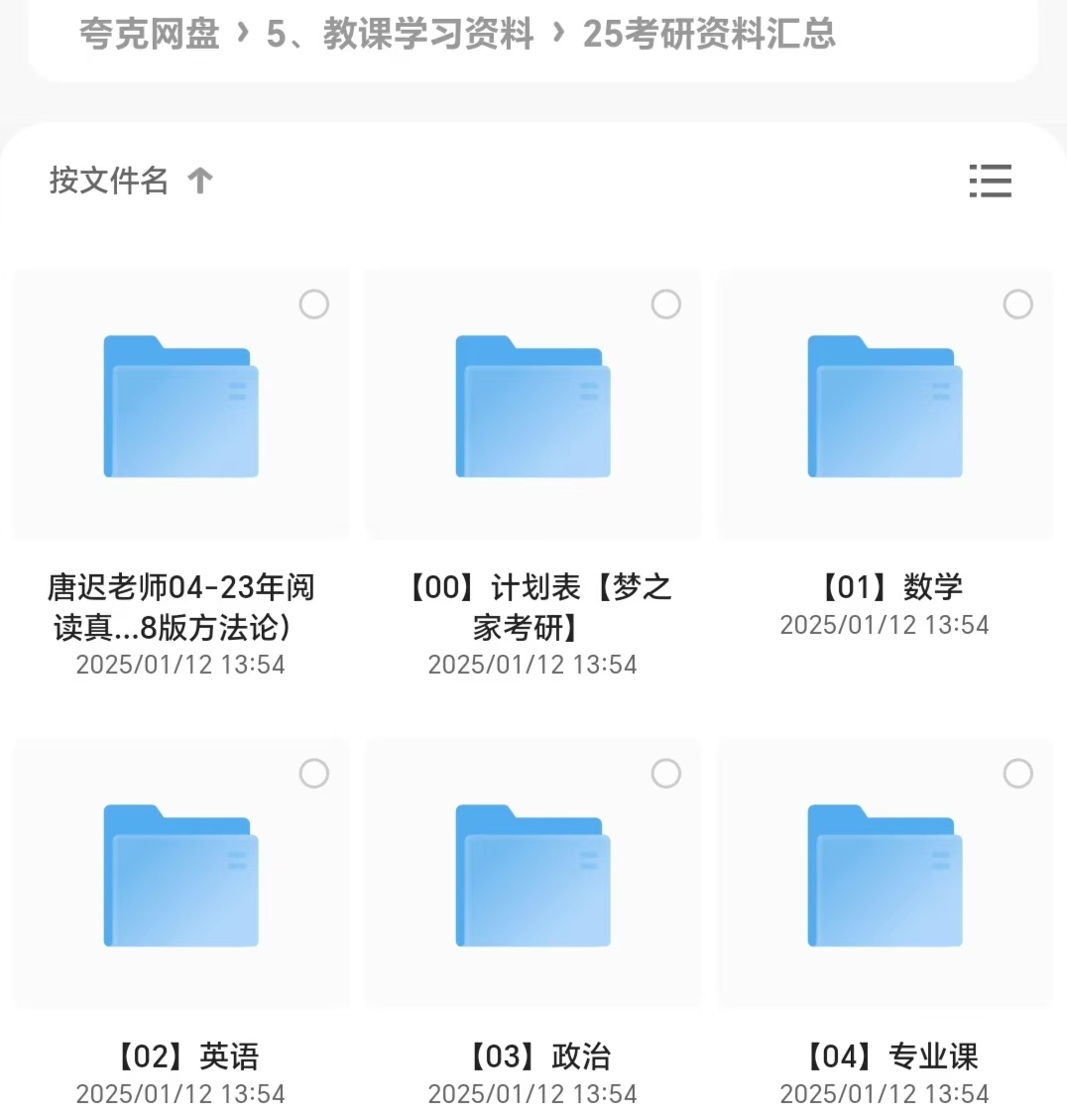Open the 唐迟老师04-23年阅读真 folder
The image size is (1067, 1120).
point(181,407)
